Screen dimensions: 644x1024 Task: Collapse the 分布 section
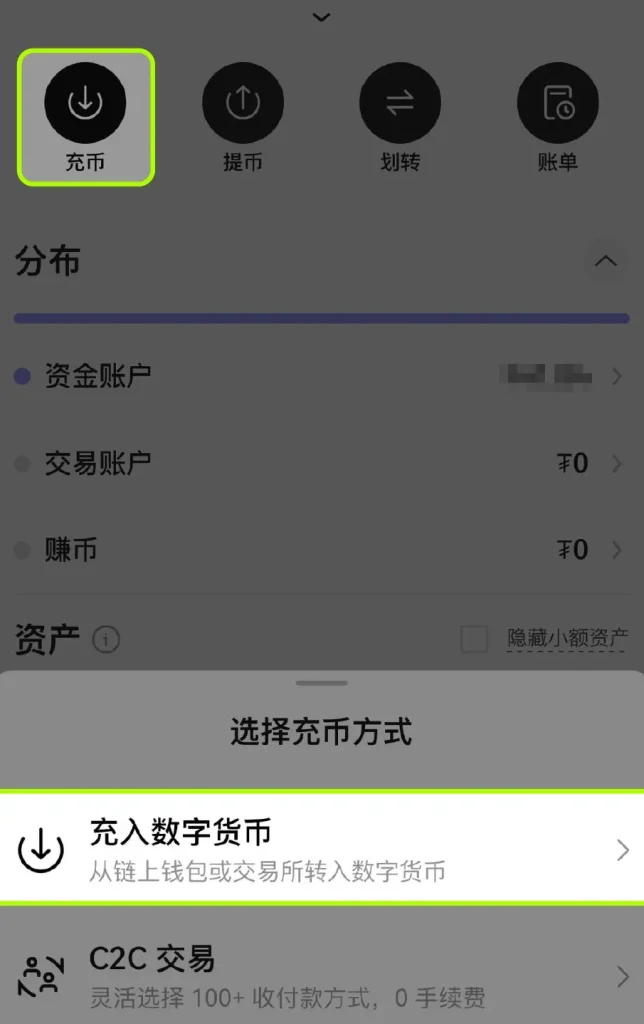605,262
